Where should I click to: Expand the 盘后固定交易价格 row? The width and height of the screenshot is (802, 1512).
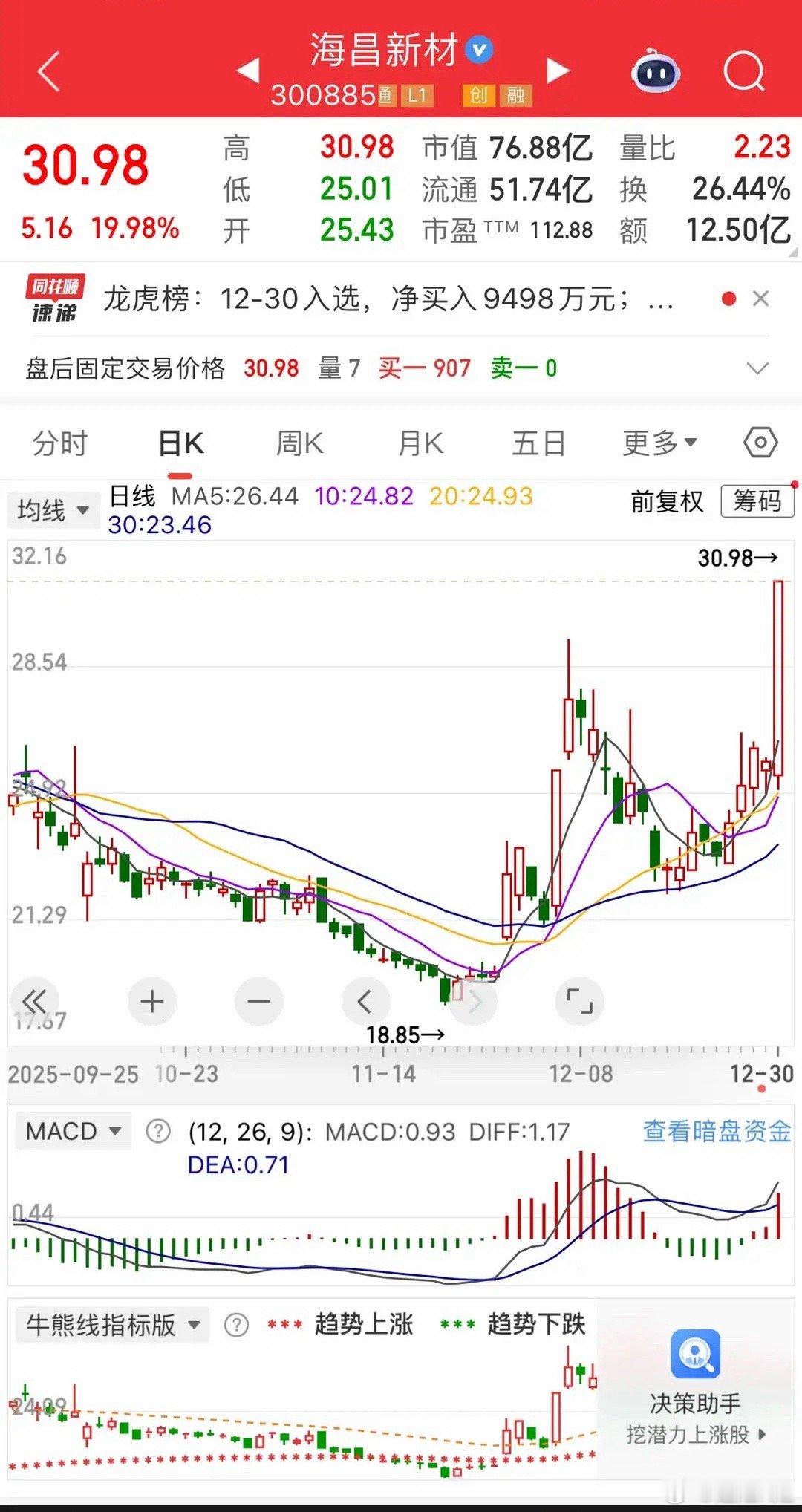757,368
